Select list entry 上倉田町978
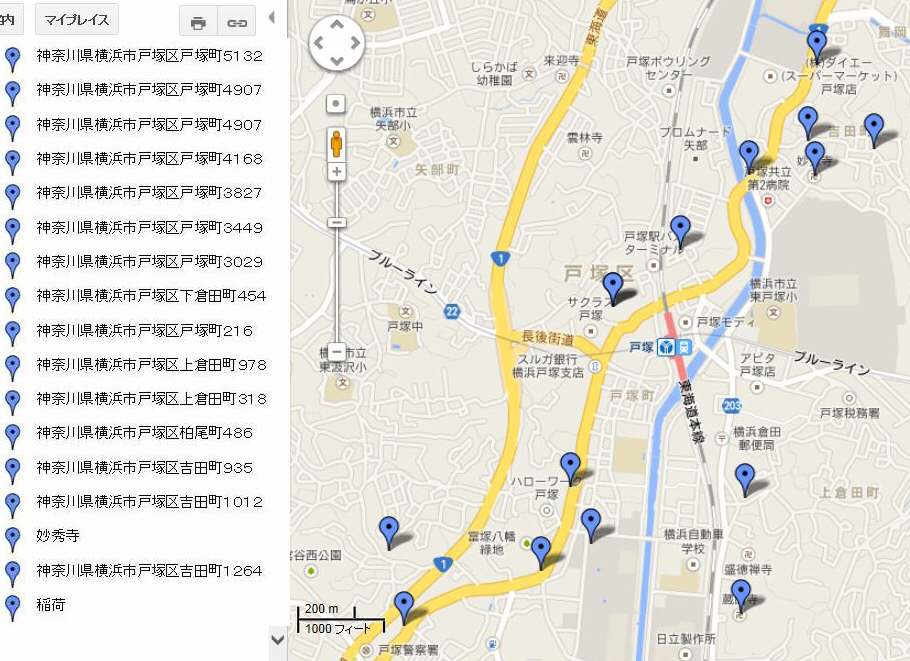 coord(150,365)
